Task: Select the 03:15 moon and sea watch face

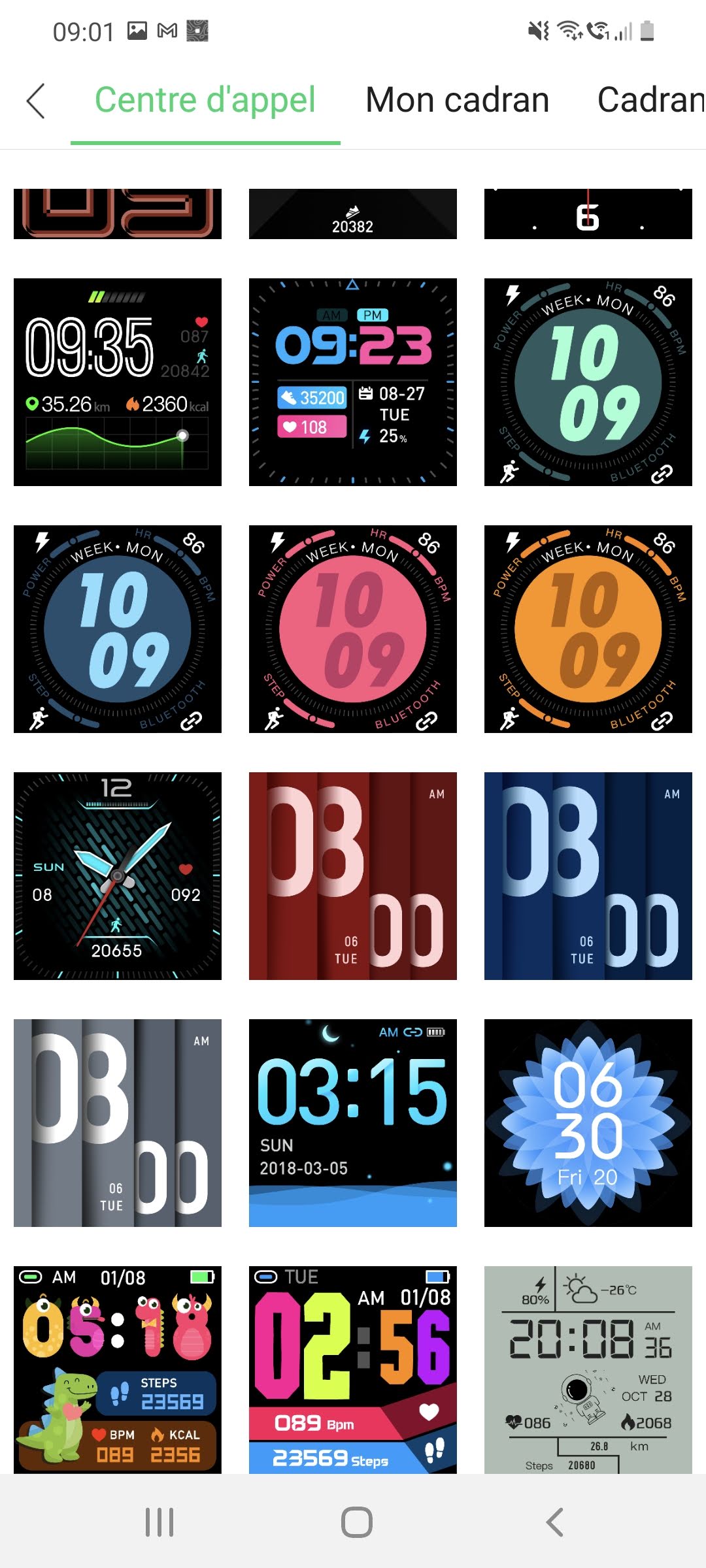Action: point(353,1123)
